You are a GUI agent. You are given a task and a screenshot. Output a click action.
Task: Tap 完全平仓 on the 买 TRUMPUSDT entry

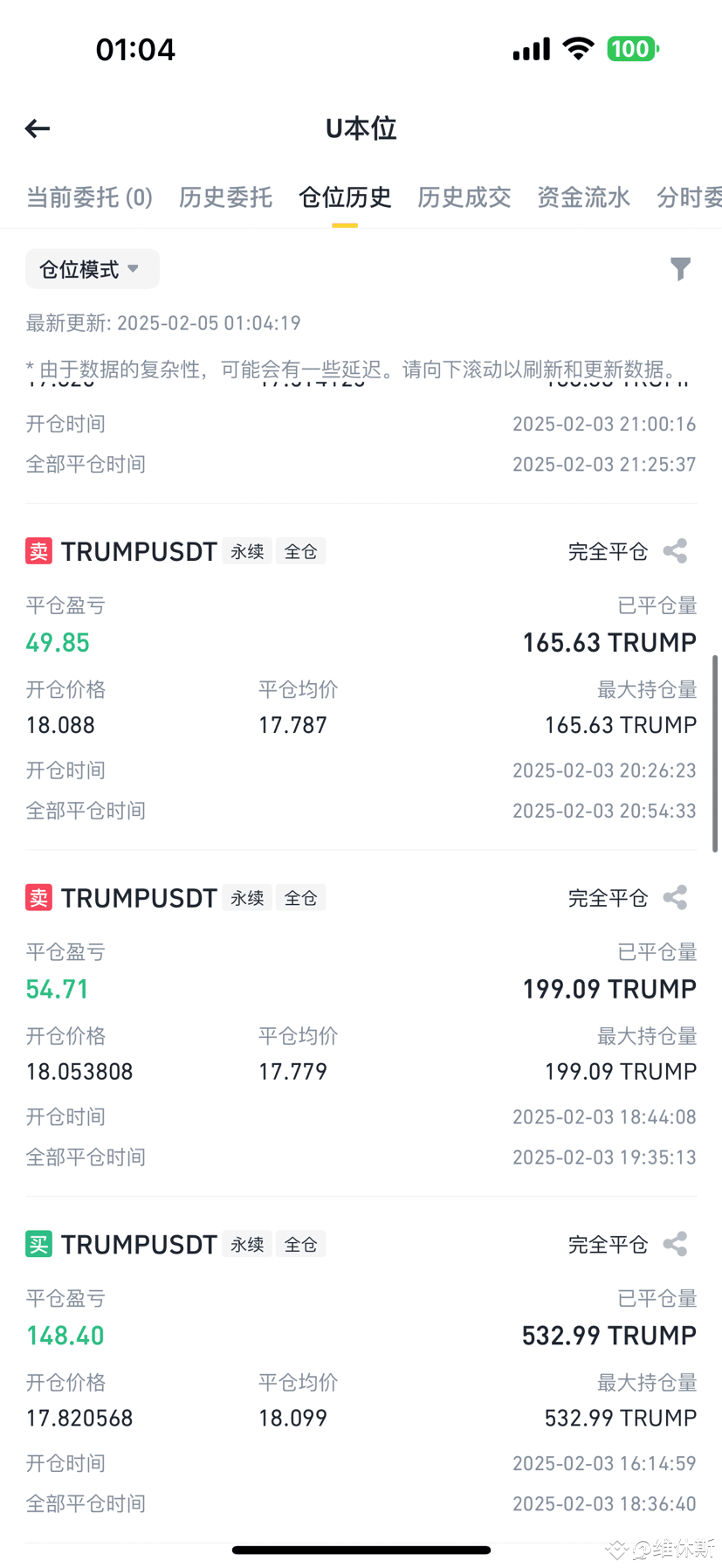[x=608, y=1244]
